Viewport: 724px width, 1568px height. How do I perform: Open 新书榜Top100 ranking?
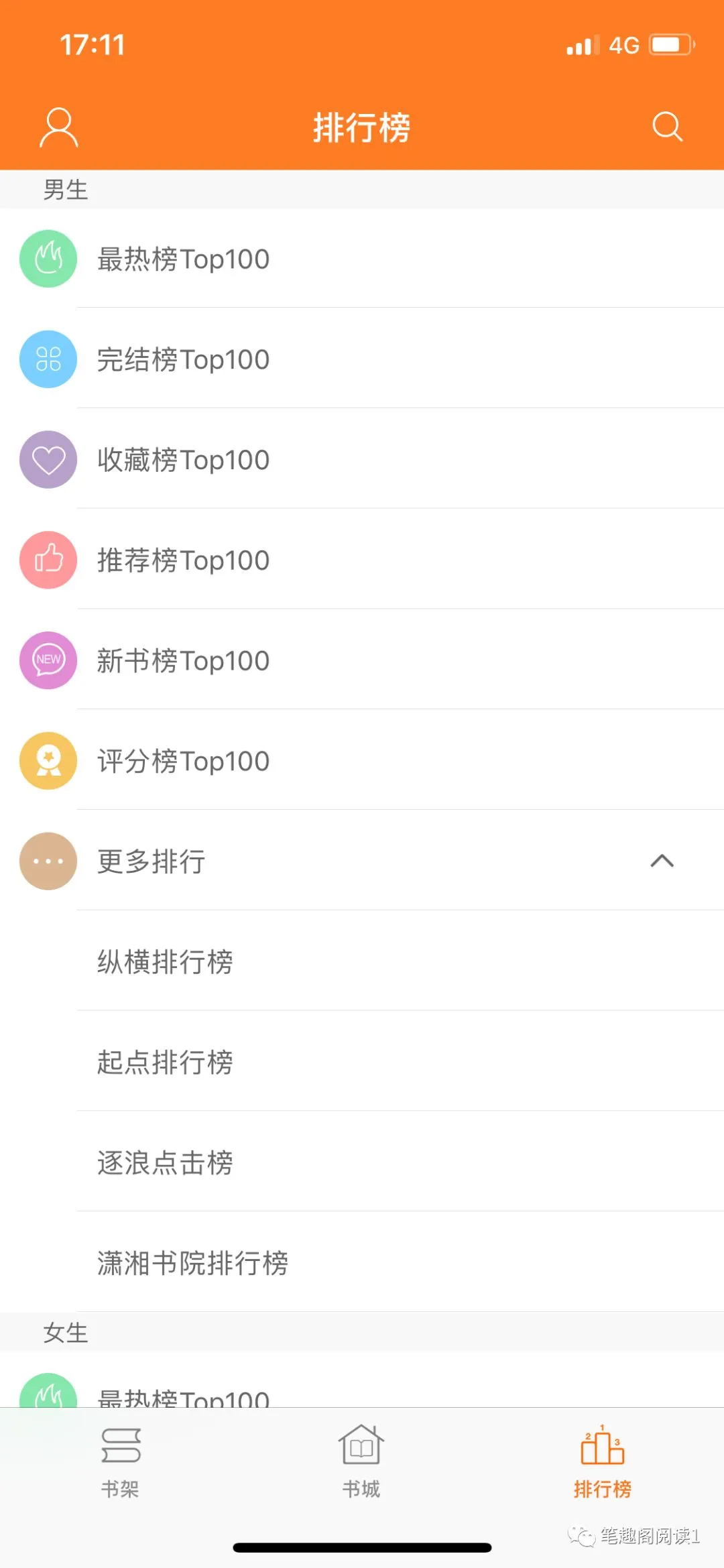tap(183, 661)
